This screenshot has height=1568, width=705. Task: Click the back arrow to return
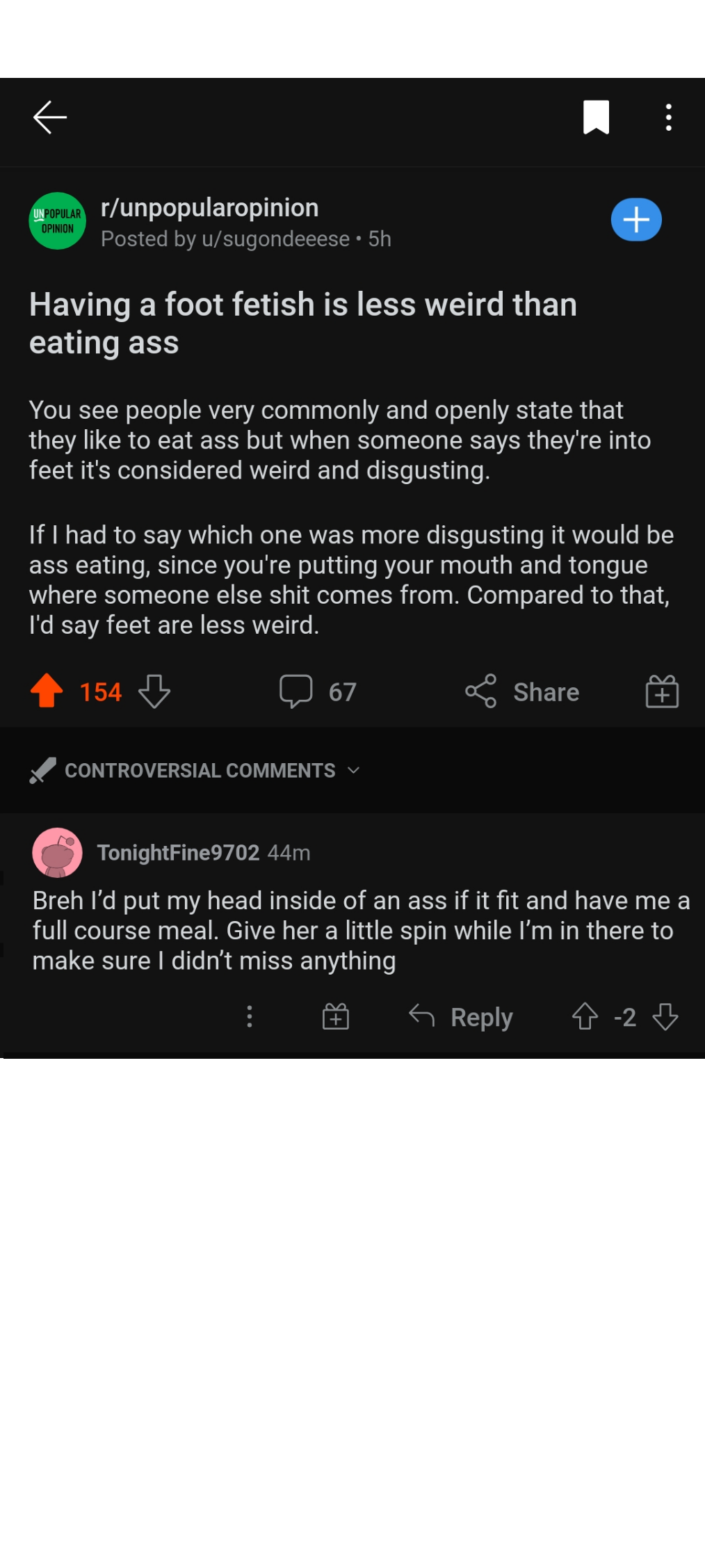(49, 117)
